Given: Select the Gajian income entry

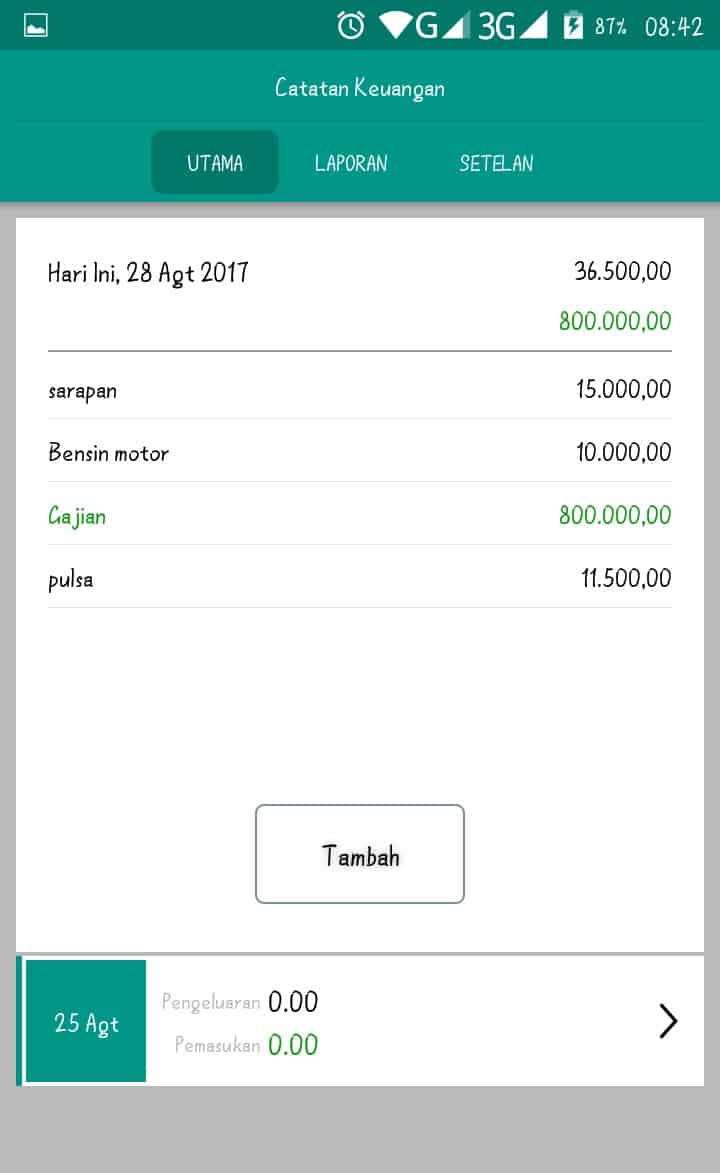Looking at the screenshot, I should [x=360, y=515].
